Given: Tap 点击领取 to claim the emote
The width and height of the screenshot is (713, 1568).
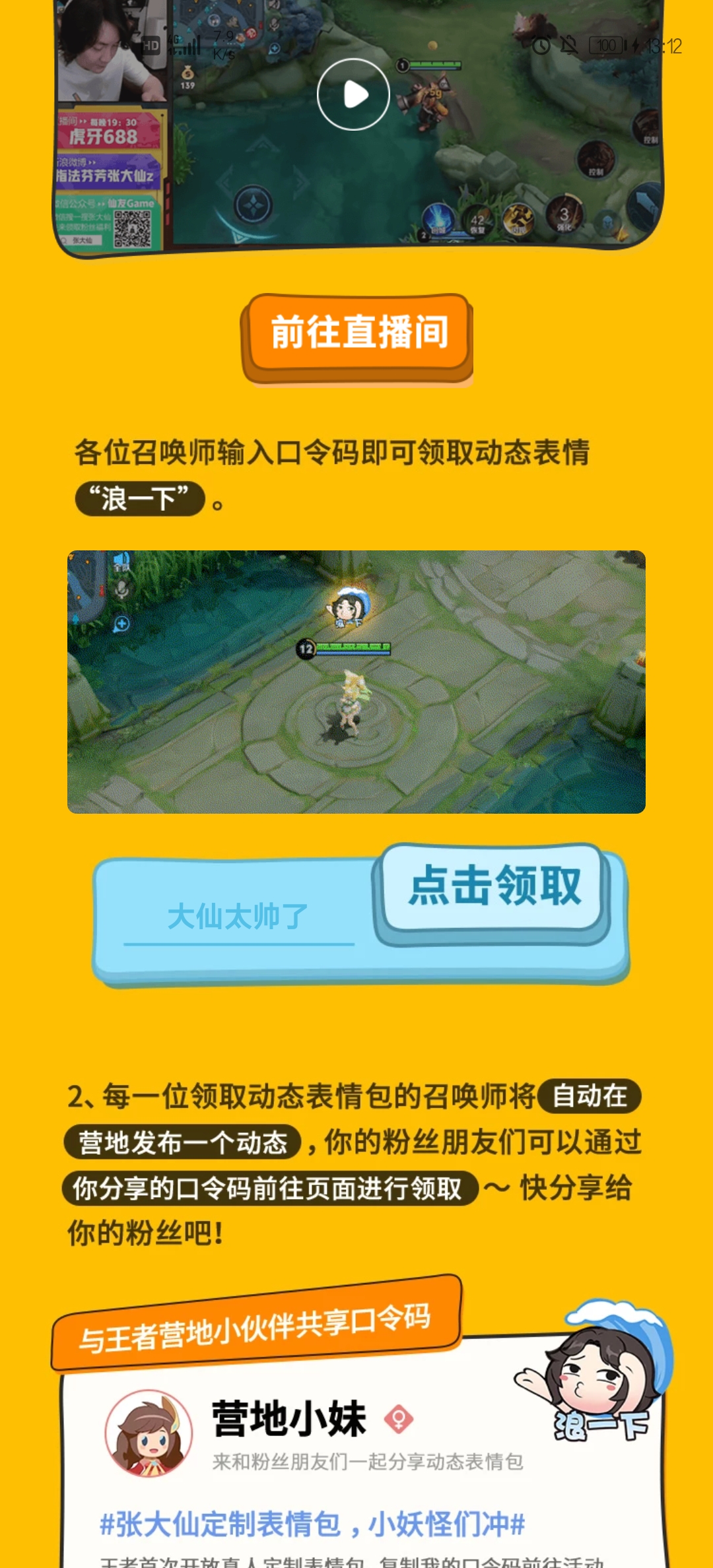Looking at the screenshot, I should [494, 886].
